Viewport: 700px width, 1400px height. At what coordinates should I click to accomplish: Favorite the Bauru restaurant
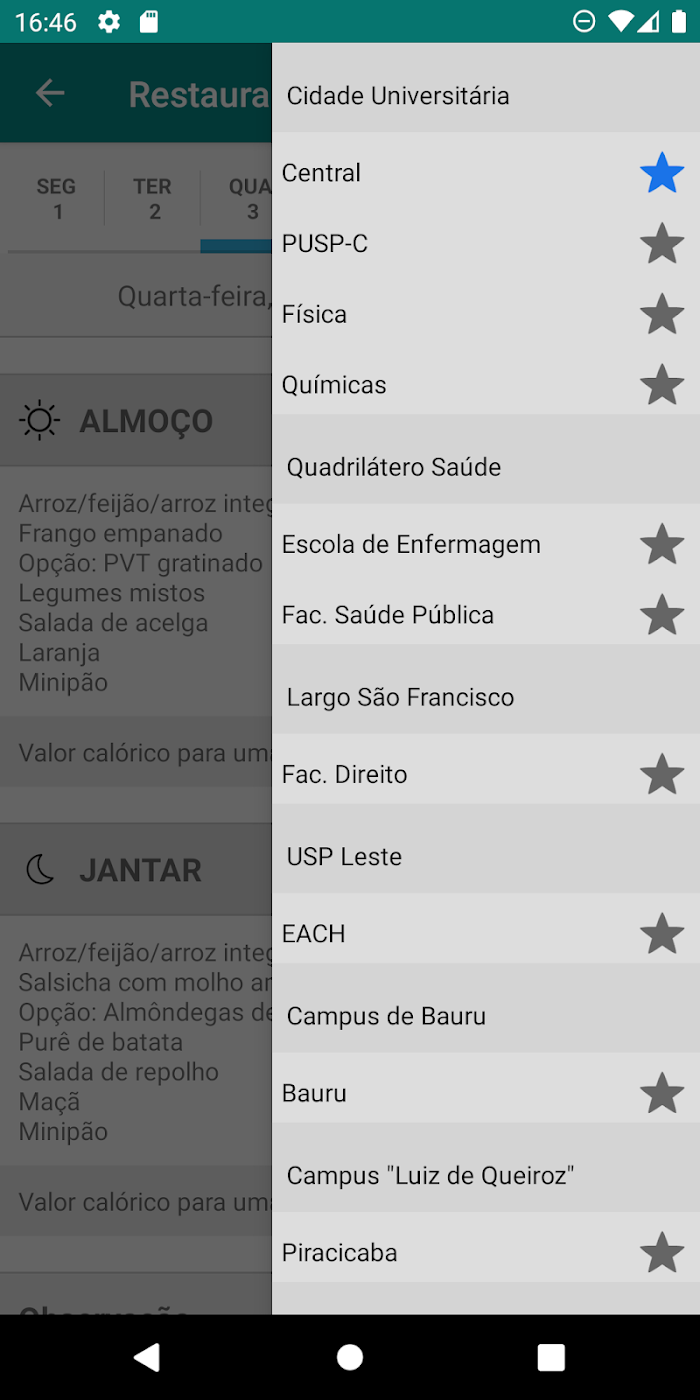coord(662,1094)
